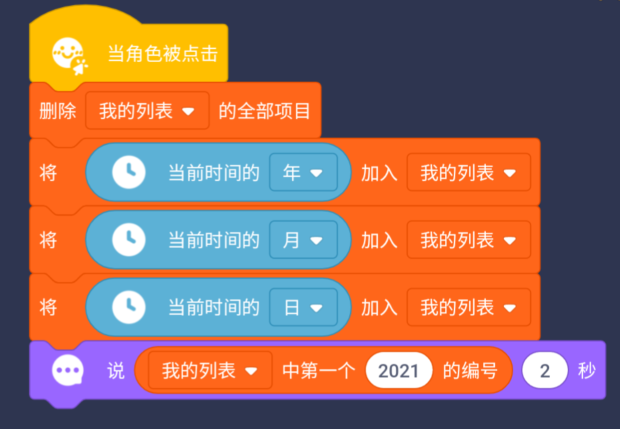Edit the 2021 value field

[399, 371]
